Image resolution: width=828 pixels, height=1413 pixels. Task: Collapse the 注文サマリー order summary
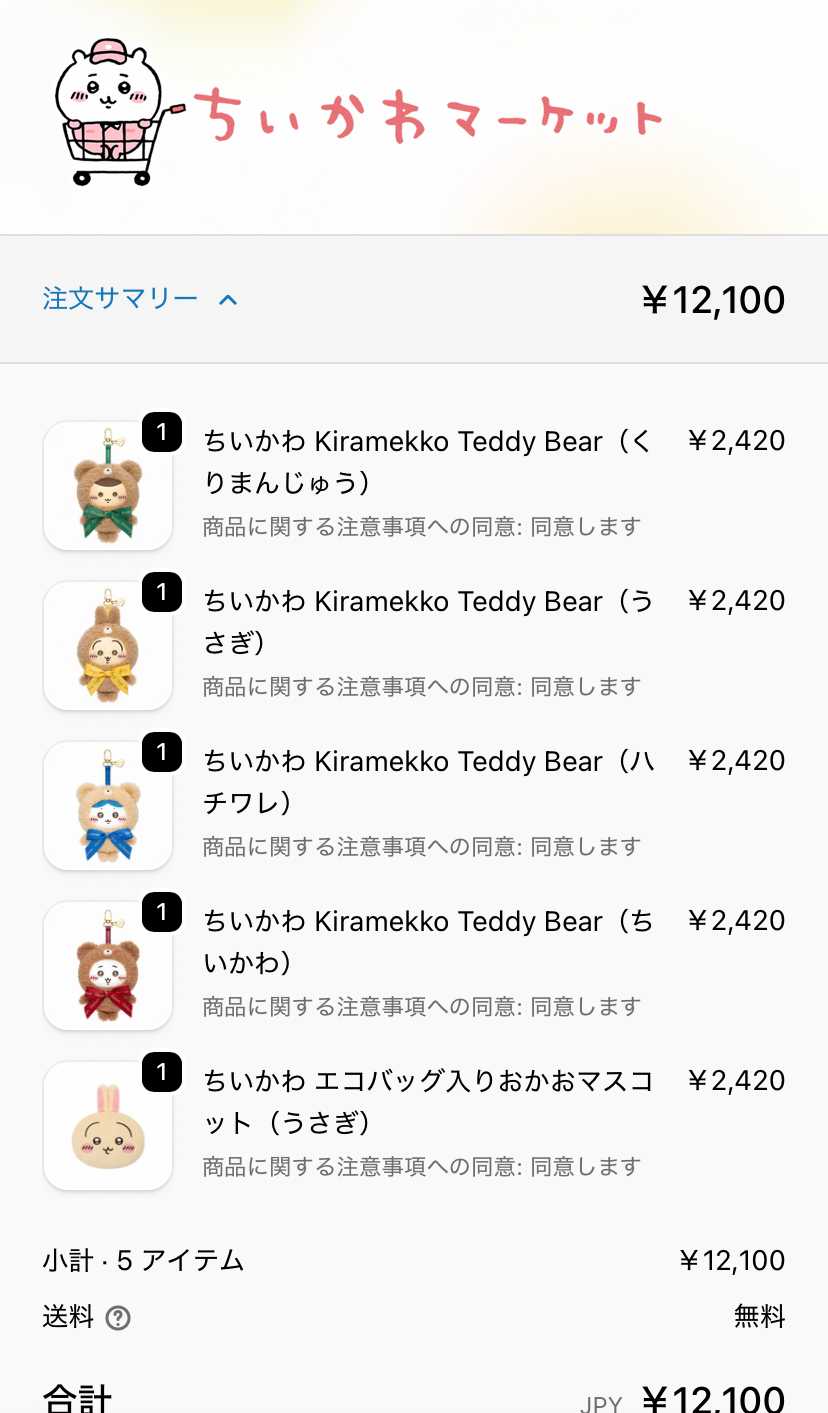point(140,299)
